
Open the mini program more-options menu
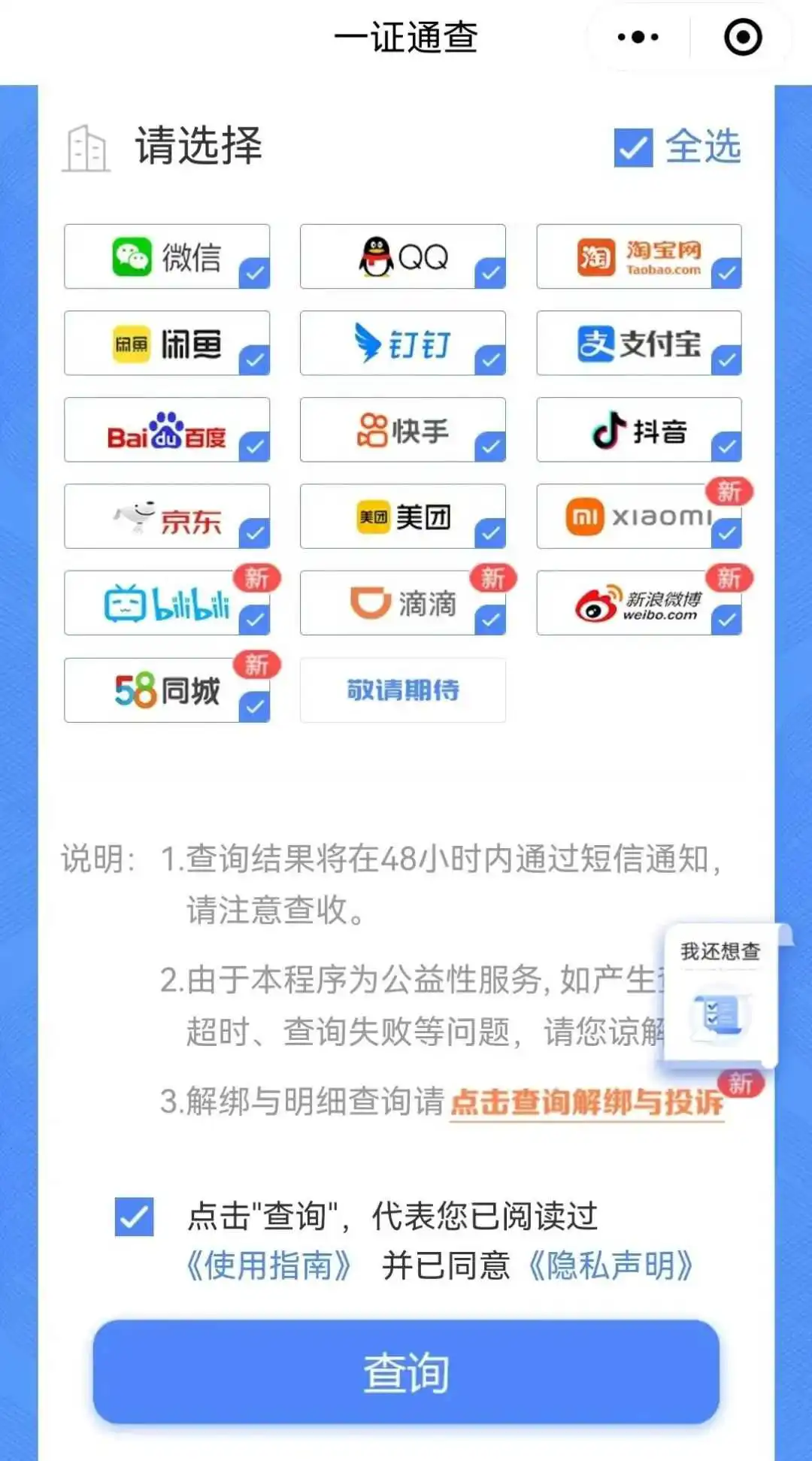pos(638,38)
